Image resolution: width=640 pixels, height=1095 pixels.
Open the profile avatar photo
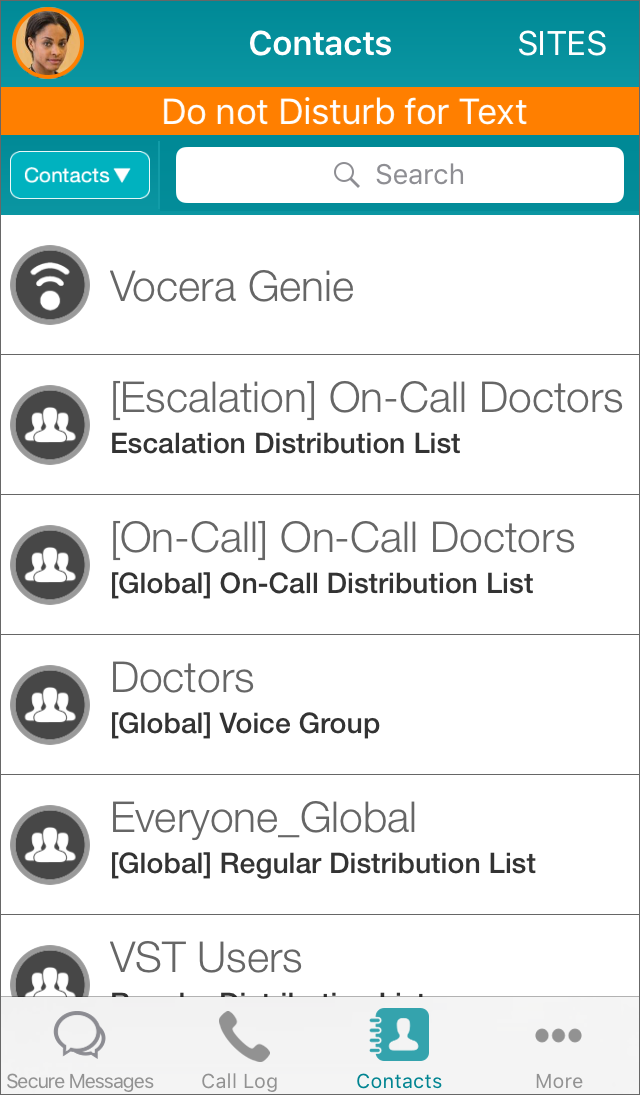[48, 43]
